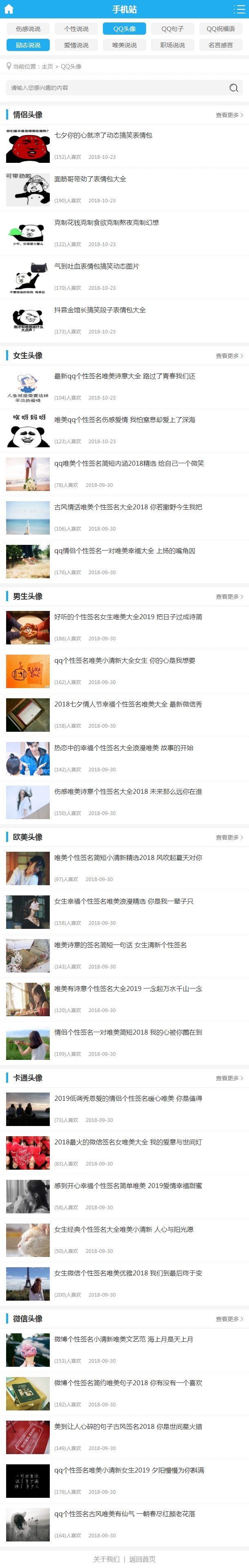Open 名言感言 category
The width and height of the screenshot is (249, 1568).
(220, 45)
